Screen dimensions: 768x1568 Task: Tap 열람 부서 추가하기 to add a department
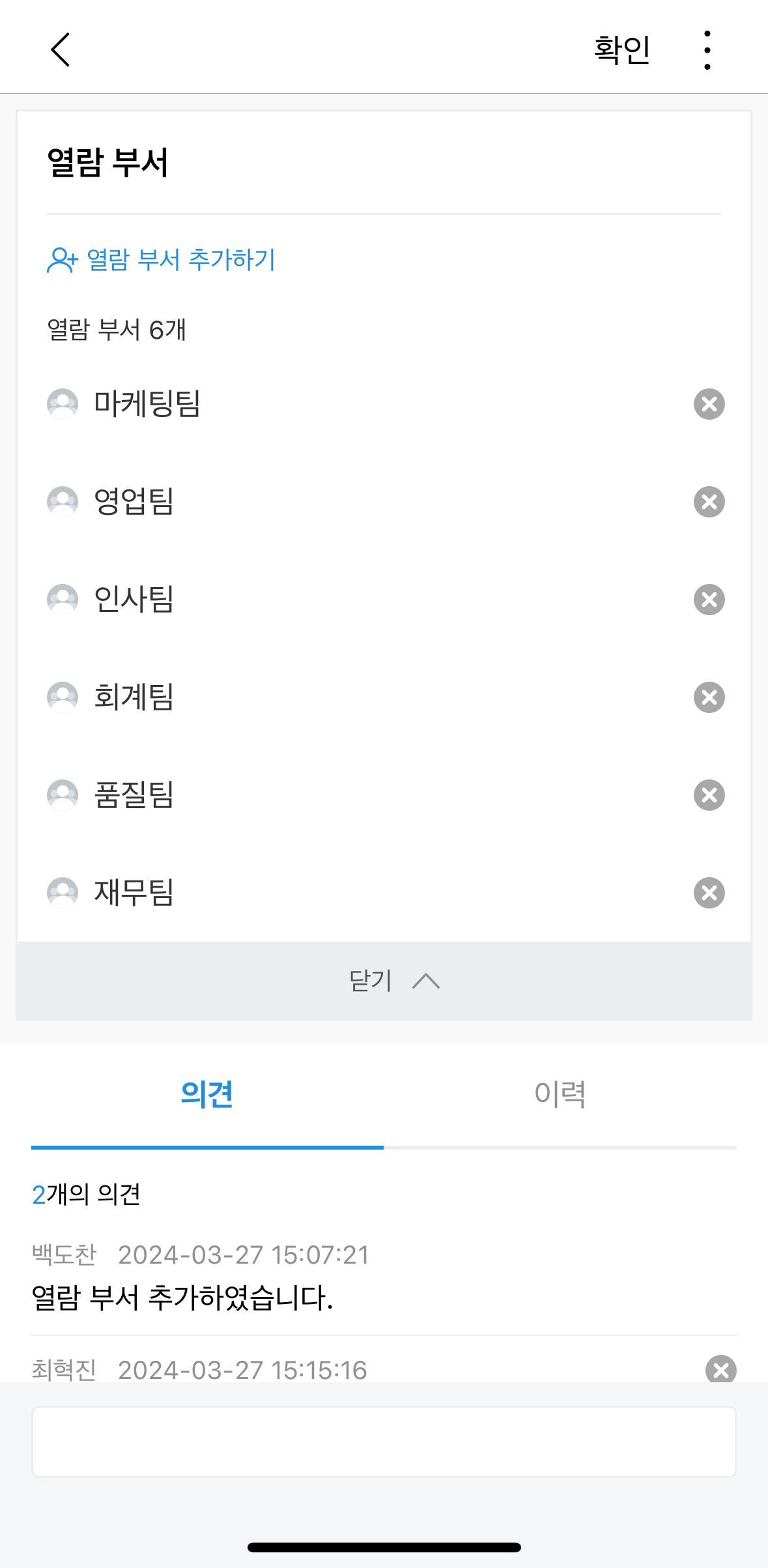(x=162, y=259)
